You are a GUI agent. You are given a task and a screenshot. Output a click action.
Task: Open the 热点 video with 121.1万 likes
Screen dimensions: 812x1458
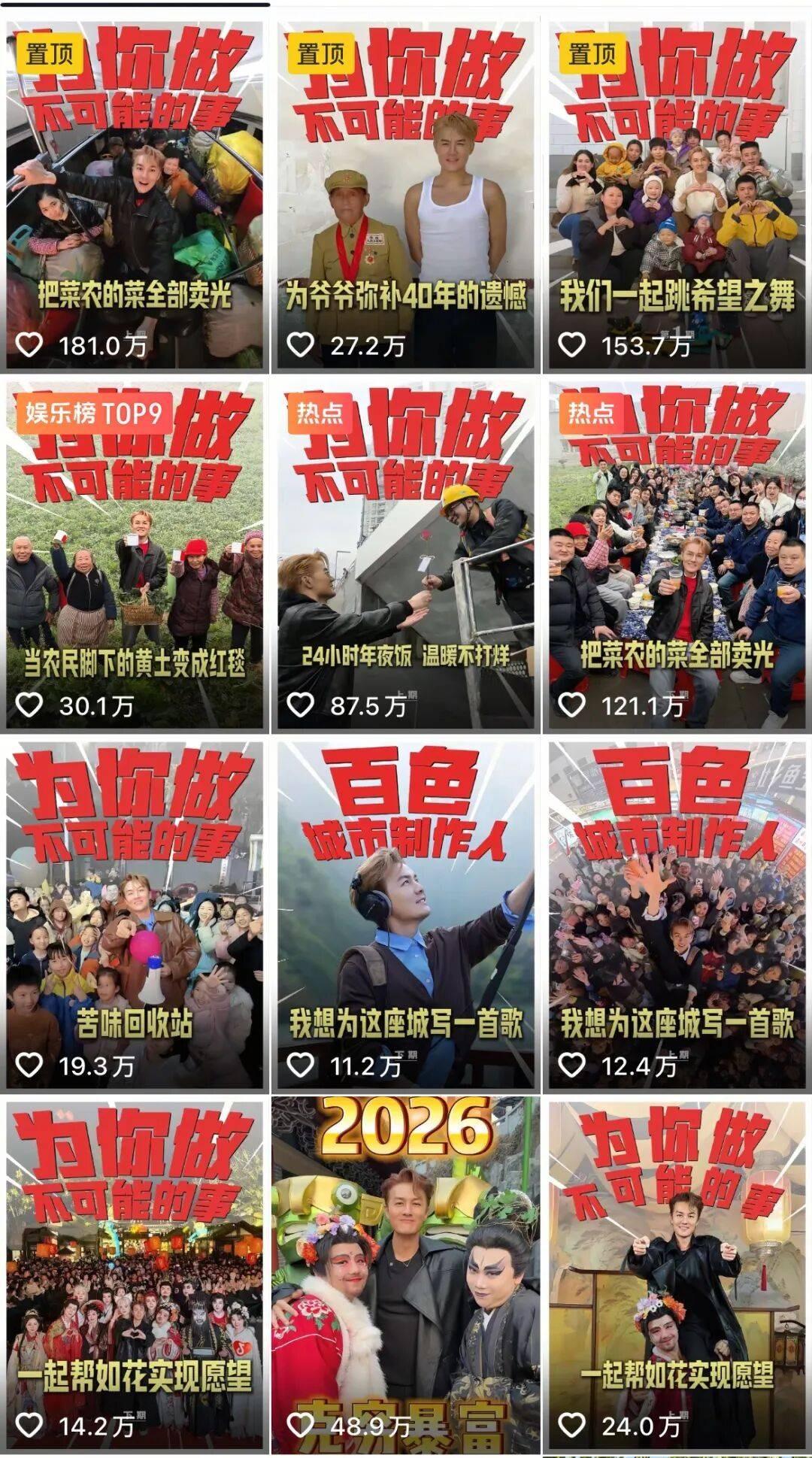click(x=677, y=556)
